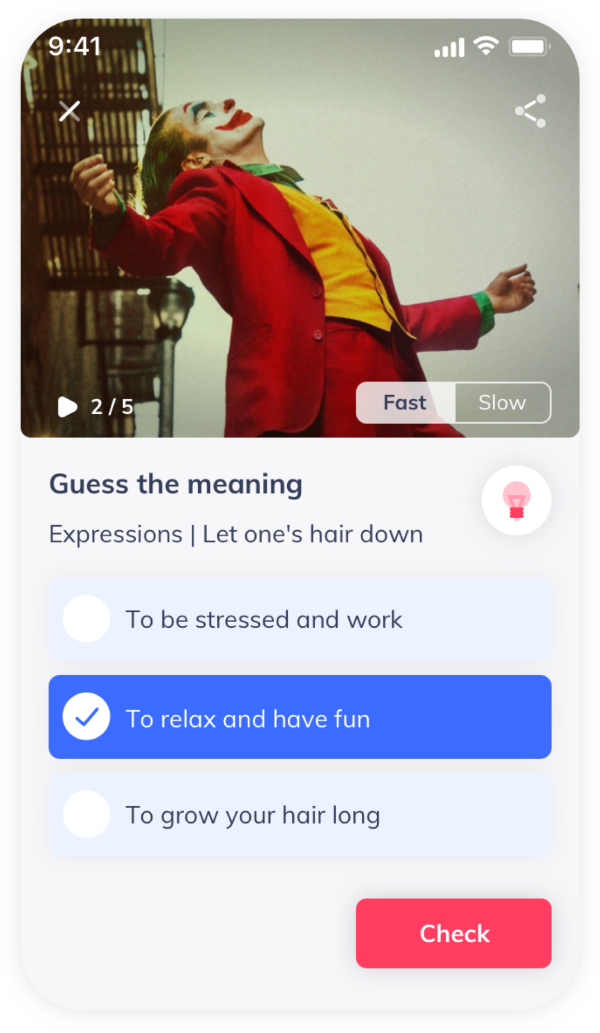
Task: Switch playback speed to Slow
Action: 502,403
